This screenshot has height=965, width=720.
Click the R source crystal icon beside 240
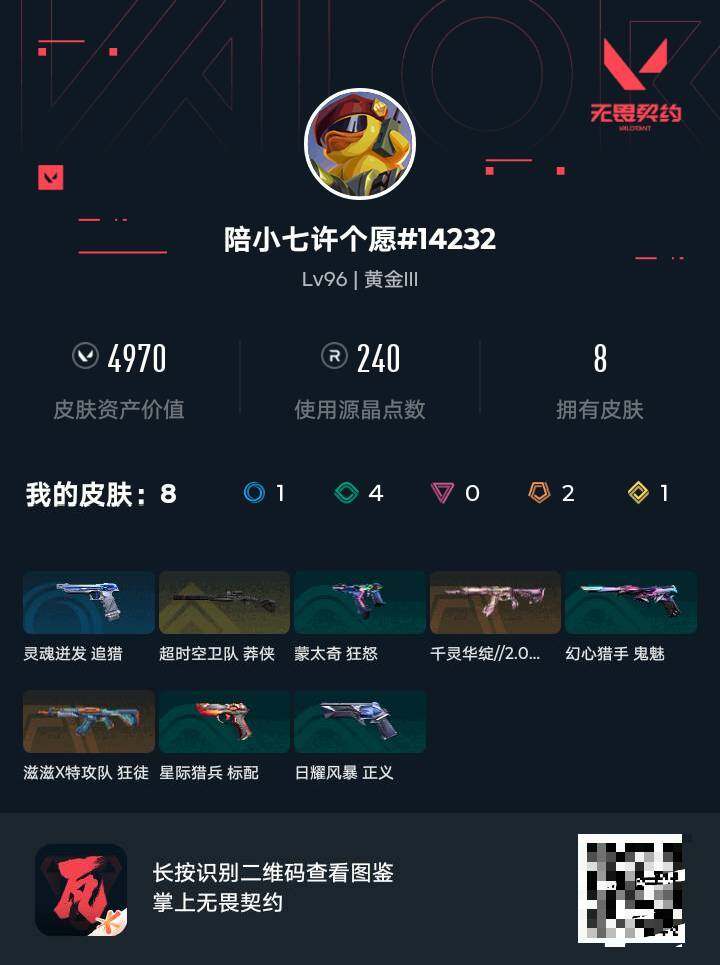pos(335,357)
